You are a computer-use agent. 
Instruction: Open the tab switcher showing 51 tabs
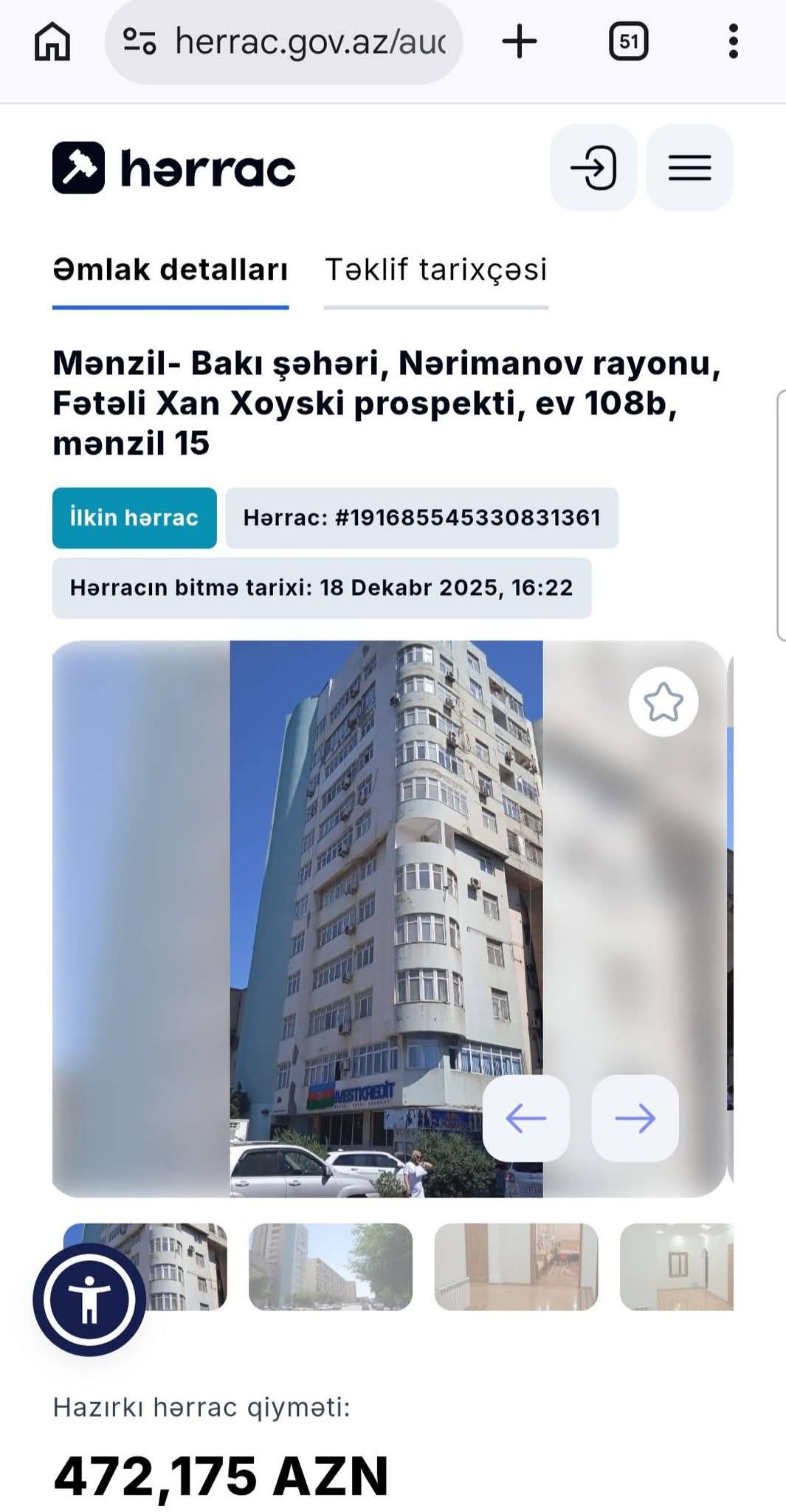point(628,41)
